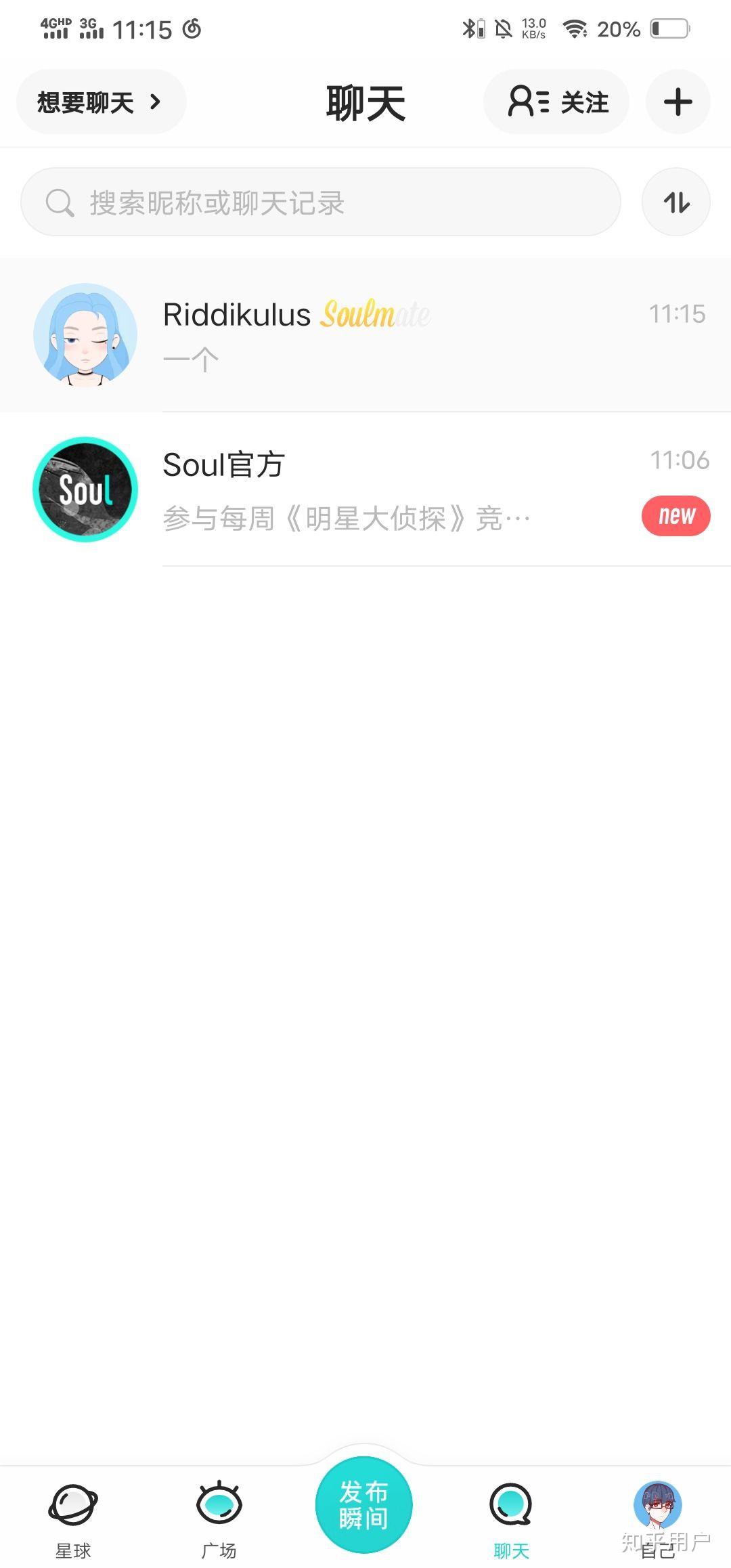The height and width of the screenshot is (1568, 731).
Task: Switch to the 星球 tab
Action: pos(73,1520)
